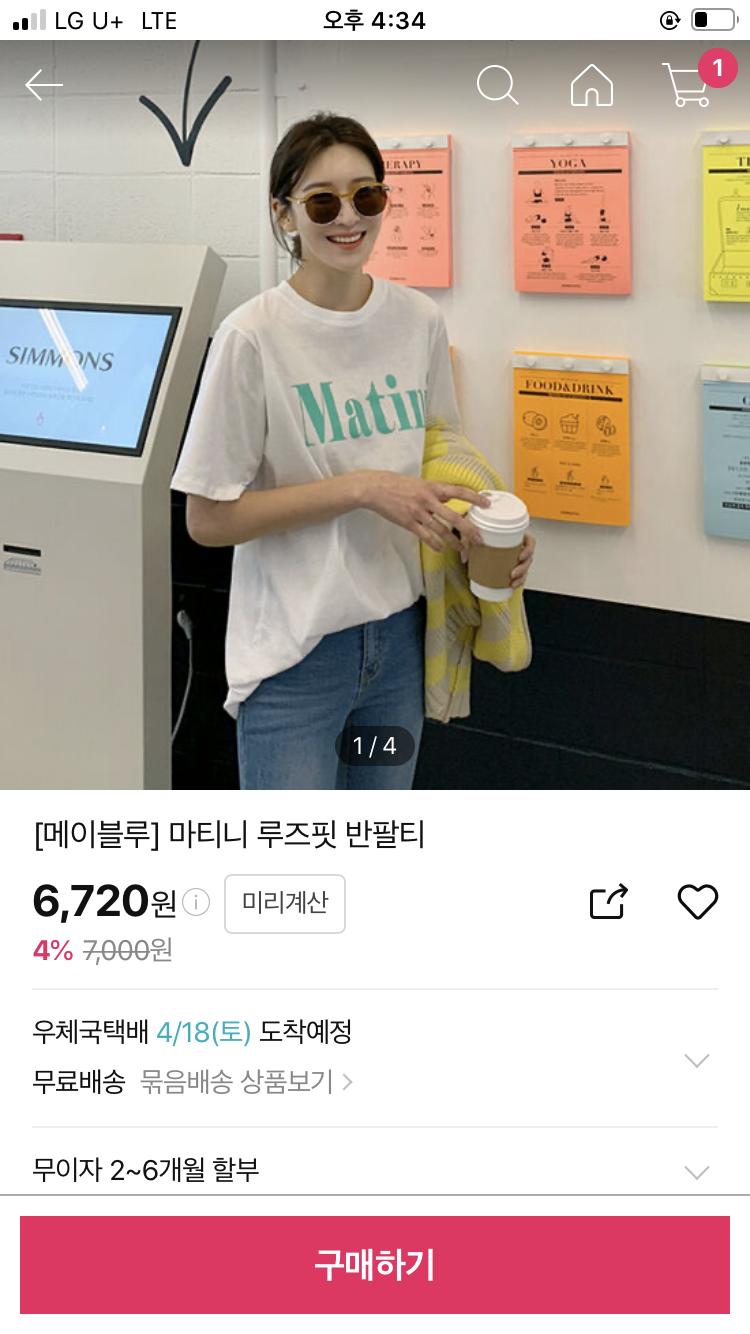Tap the 미리계산 button
This screenshot has width=750, height=1334.
click(x=285, y=903)
